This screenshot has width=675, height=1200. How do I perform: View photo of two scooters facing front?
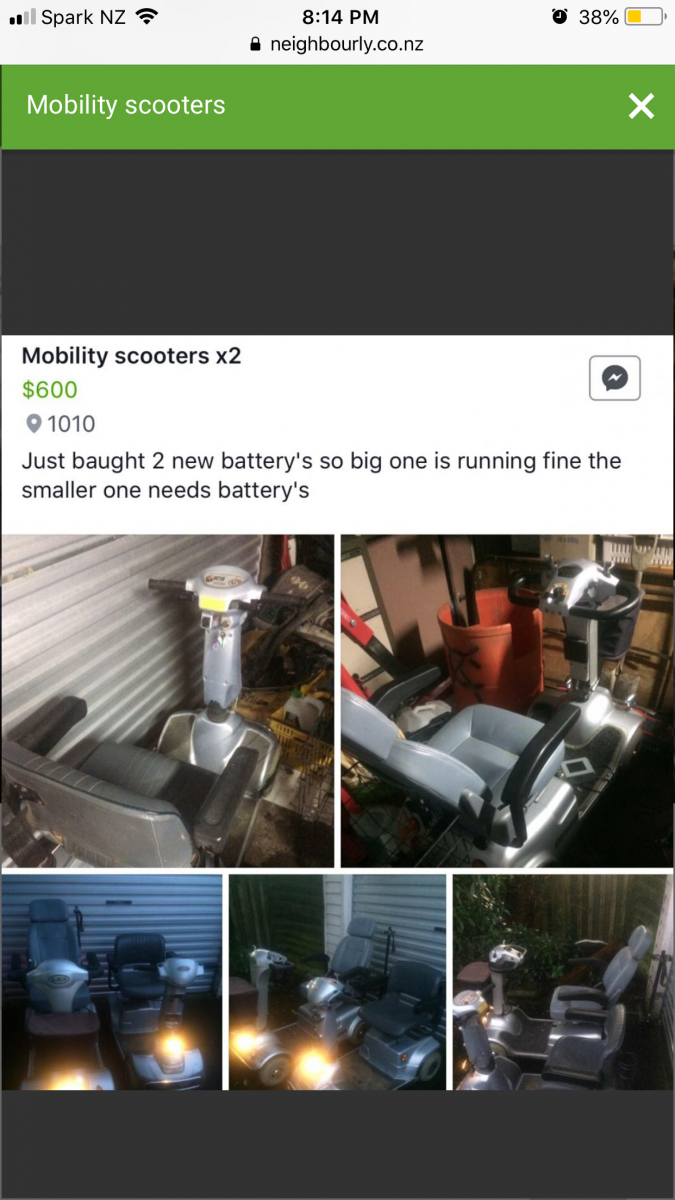tap(112, 982)
